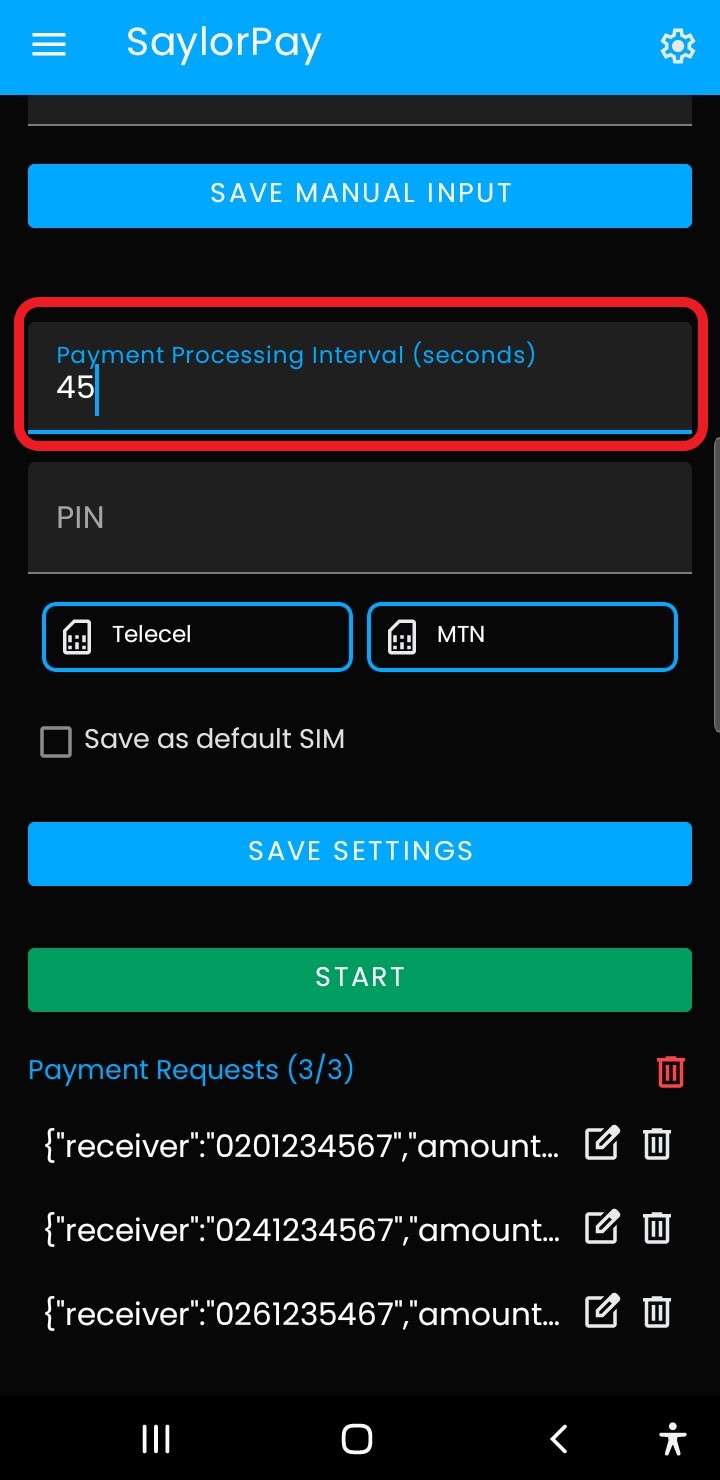Edit the request for receiver 0241234567
This screenshot has height=1480, width=720.
(601, 1228)
